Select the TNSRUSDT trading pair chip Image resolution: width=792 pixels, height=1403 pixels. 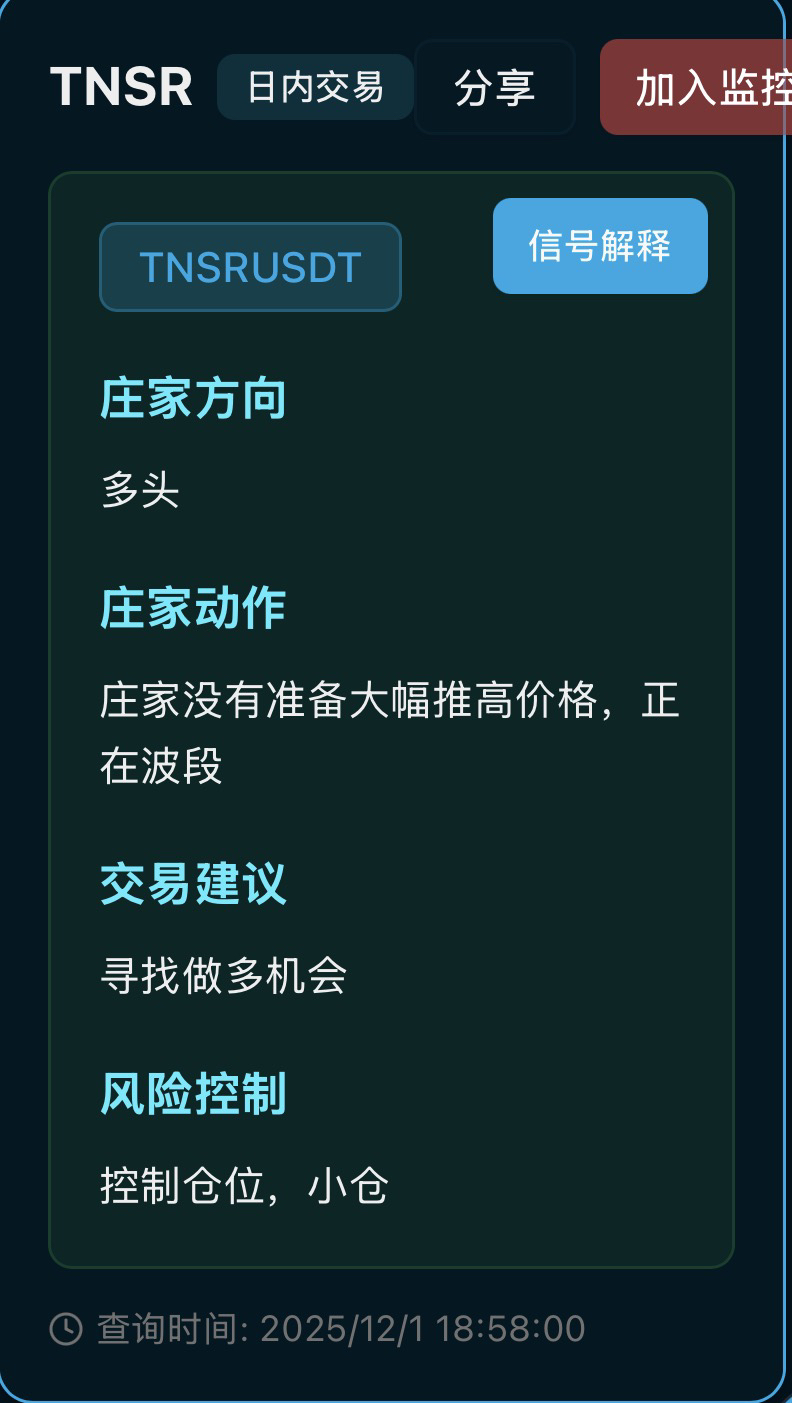tap(250, 267)
